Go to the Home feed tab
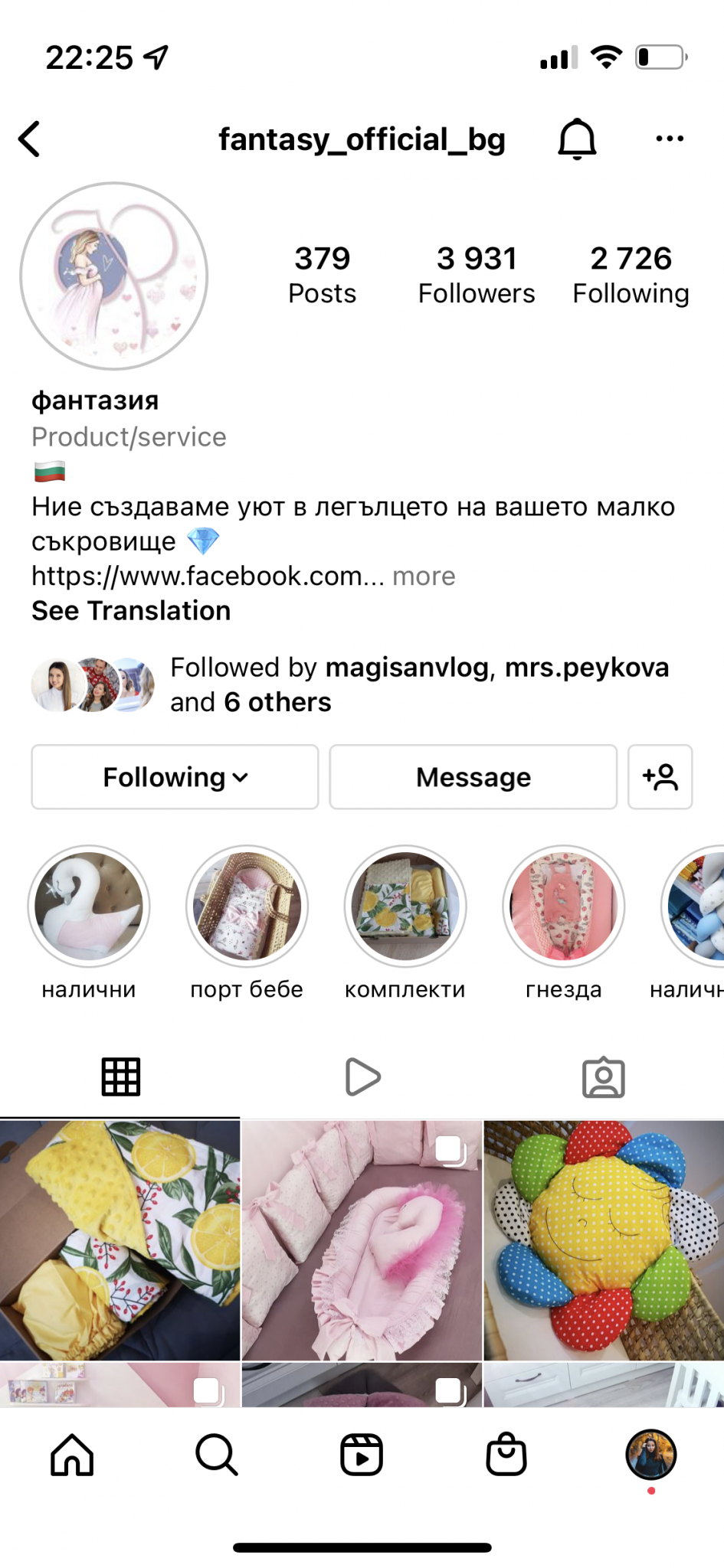The height and width of the screenshot is (1568, 724). point(72,1454)
